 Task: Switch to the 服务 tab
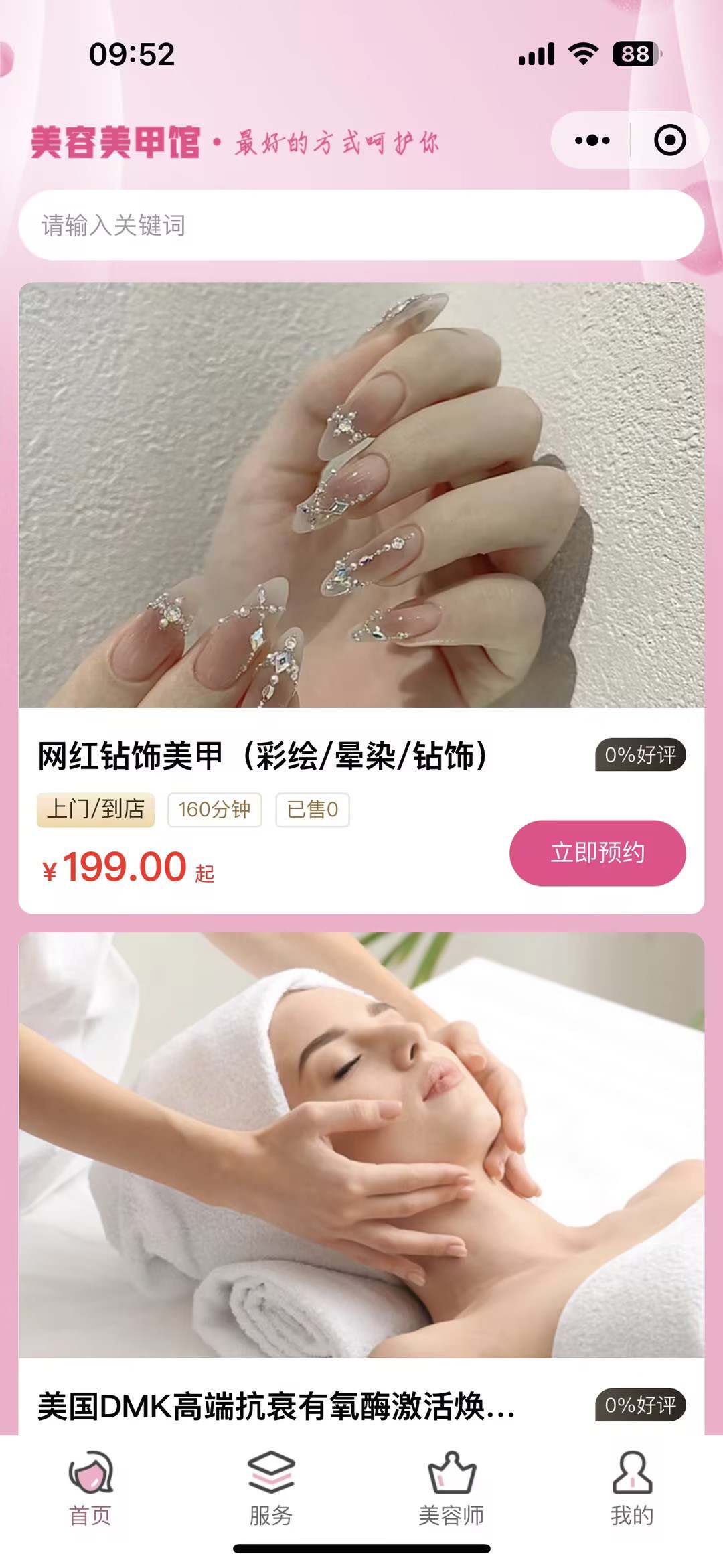pyautogui.click(x=271, y=1488)
